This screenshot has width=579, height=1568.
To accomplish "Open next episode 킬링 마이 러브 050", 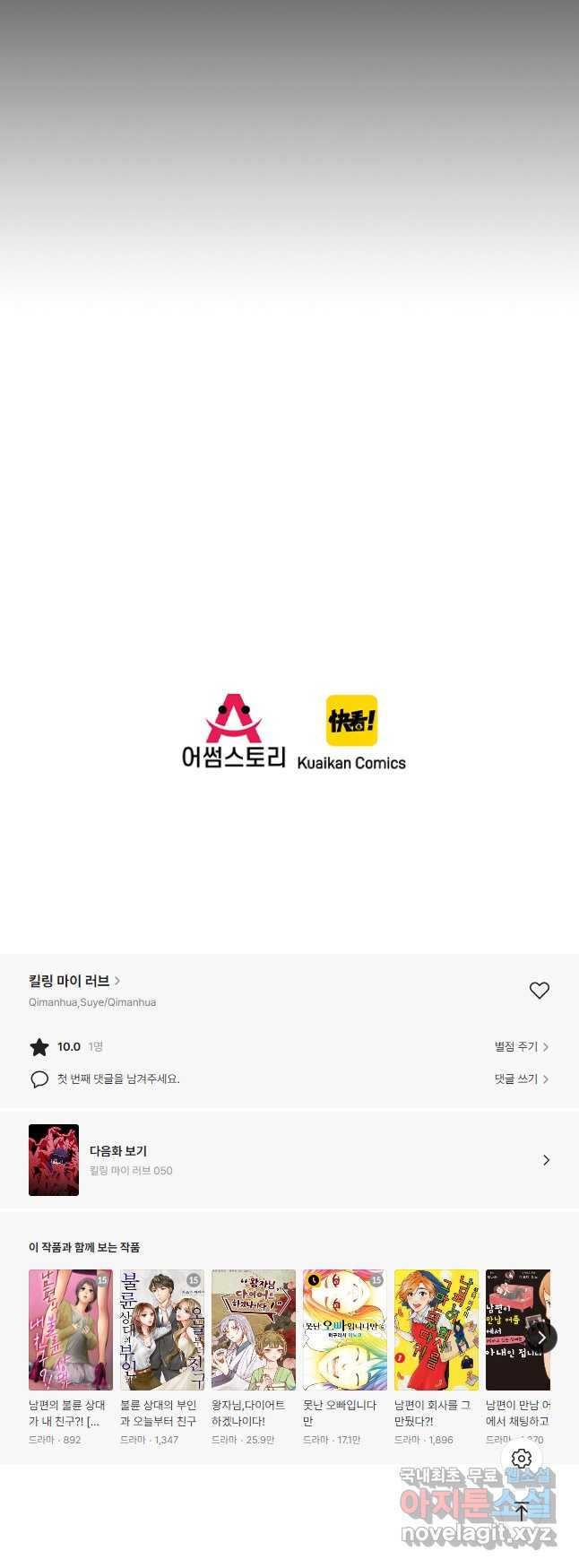I will [289, 1160].
